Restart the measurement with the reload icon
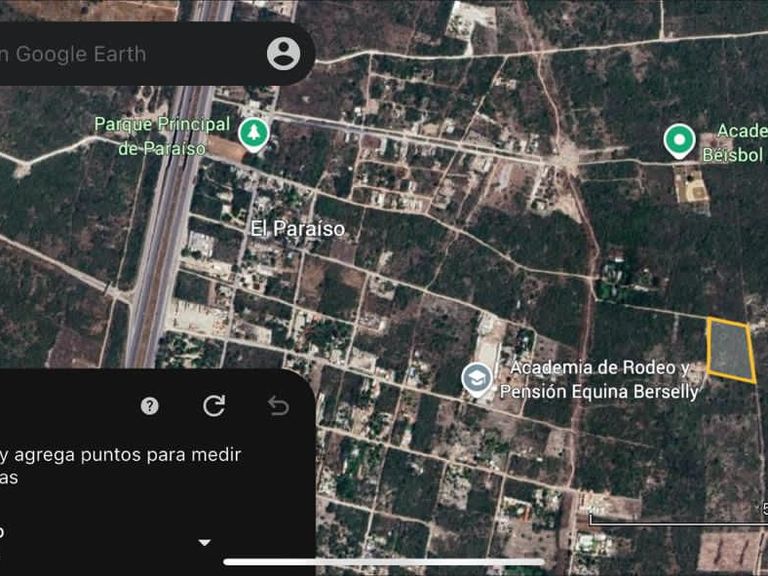Image resolution: width=768 pixels, height=576 pixels. (214, 406)
